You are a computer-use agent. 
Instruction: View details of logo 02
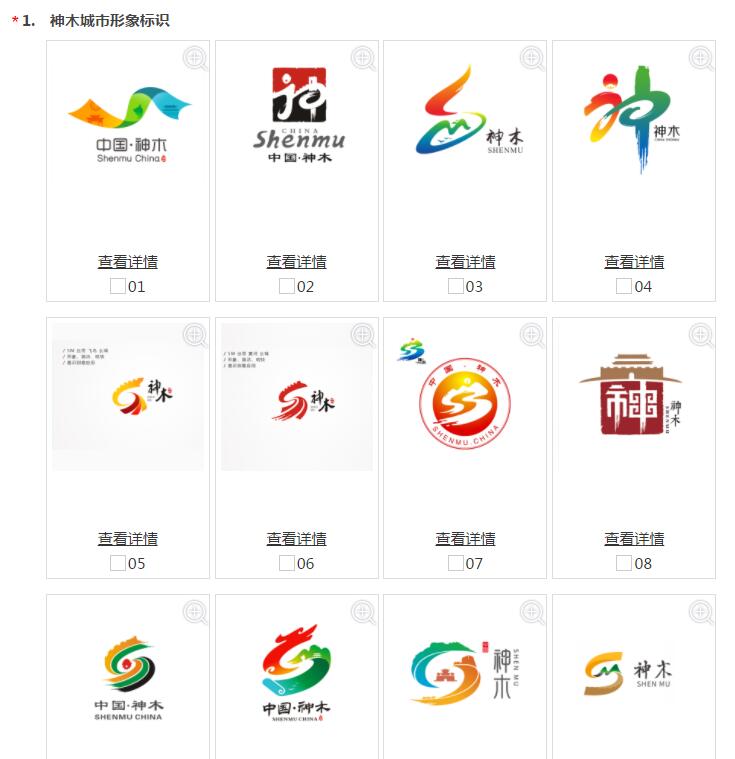point(296,262)
